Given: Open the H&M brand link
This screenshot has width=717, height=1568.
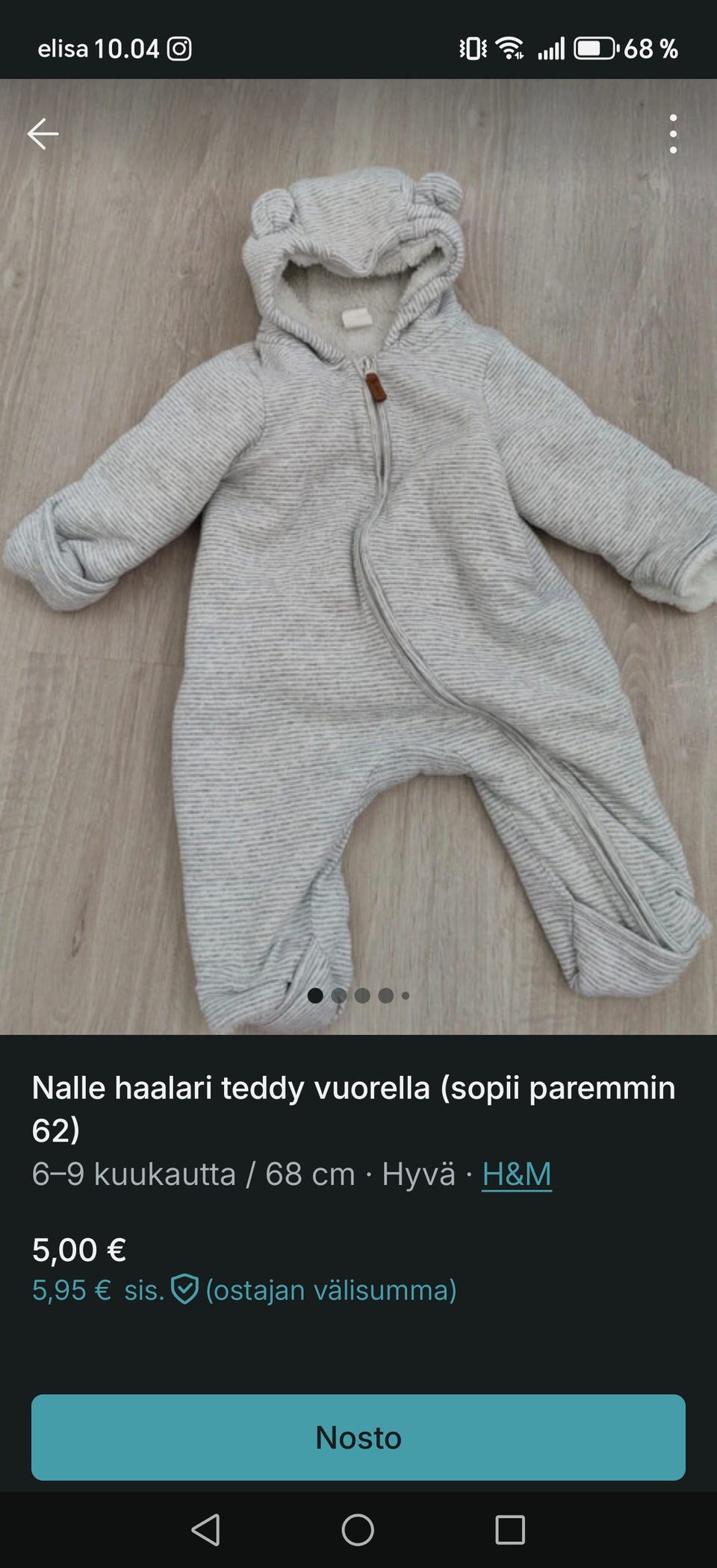Looking at the screenshot, I should [516, 1174].
